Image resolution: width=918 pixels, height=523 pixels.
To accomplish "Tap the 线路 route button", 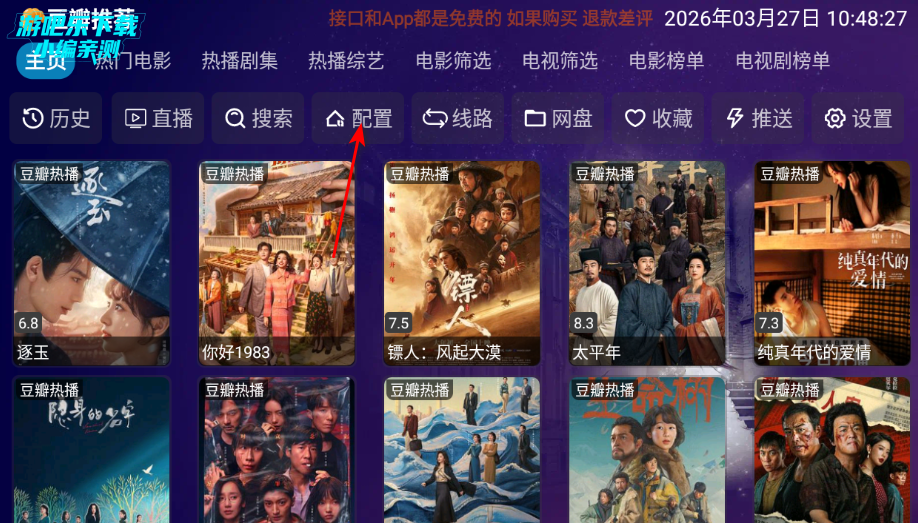I will click(459, 119).
